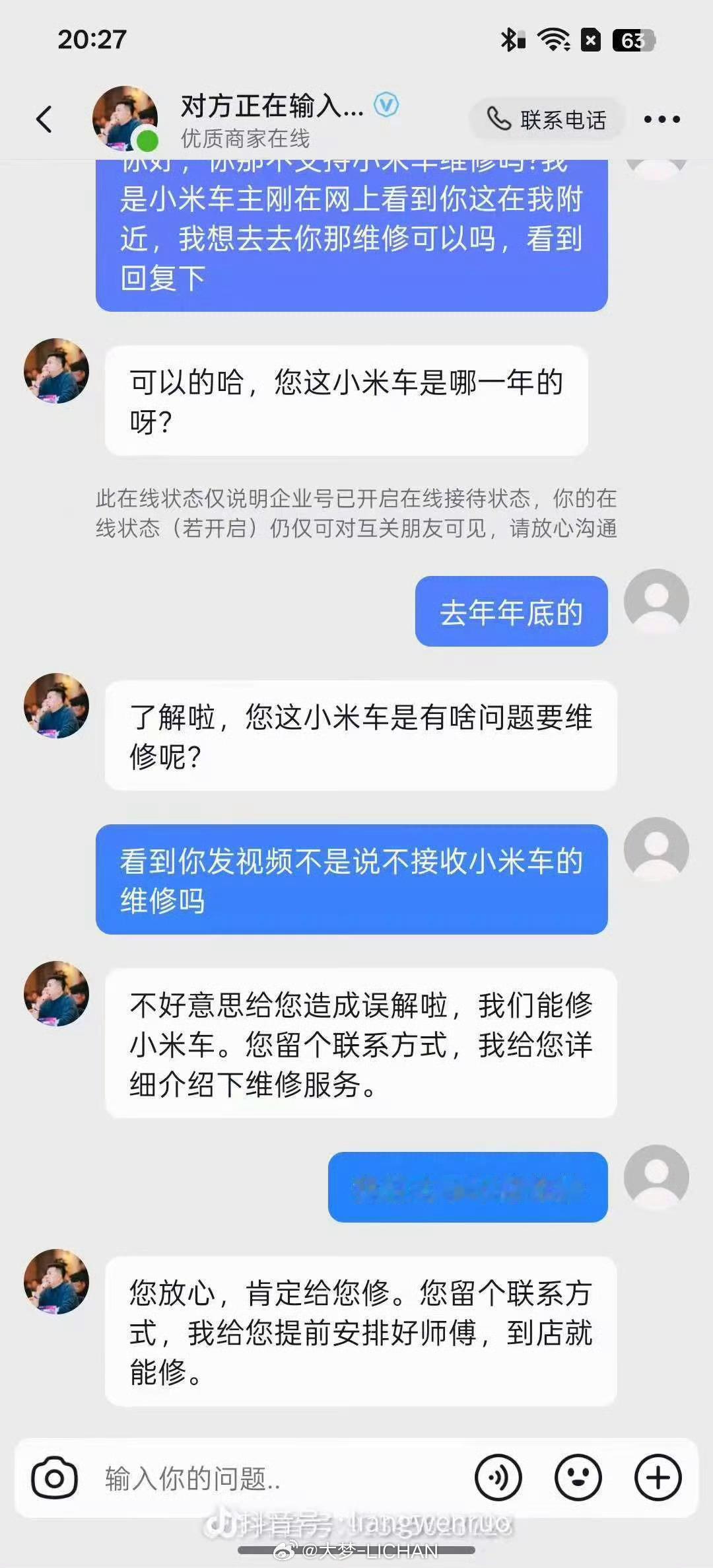Select the 去年年底的 message bubble
713x1568 pixels.
coord(512,611)
